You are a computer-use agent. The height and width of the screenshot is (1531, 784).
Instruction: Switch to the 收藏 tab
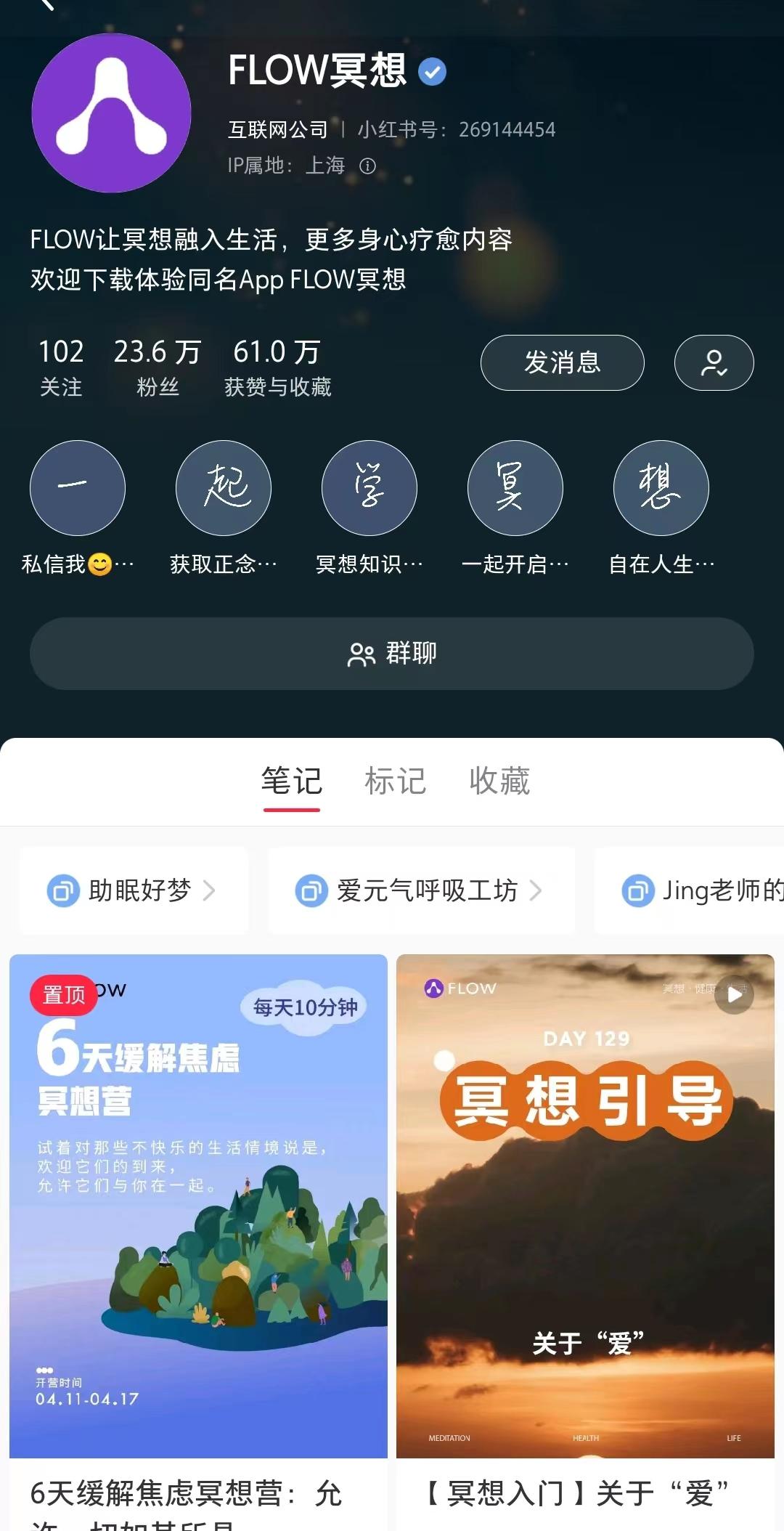(499, 781)
